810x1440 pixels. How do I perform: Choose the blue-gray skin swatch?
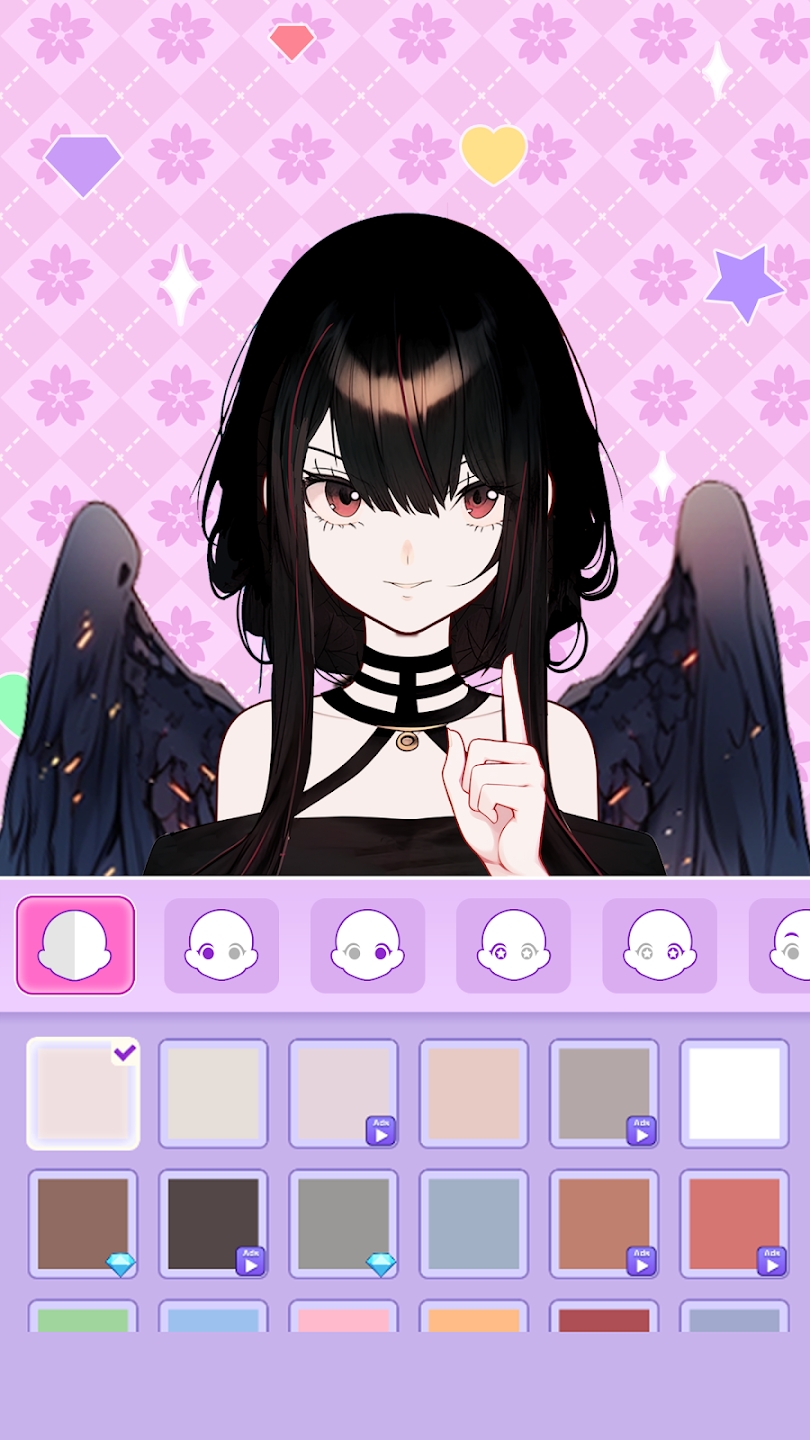473,1223
